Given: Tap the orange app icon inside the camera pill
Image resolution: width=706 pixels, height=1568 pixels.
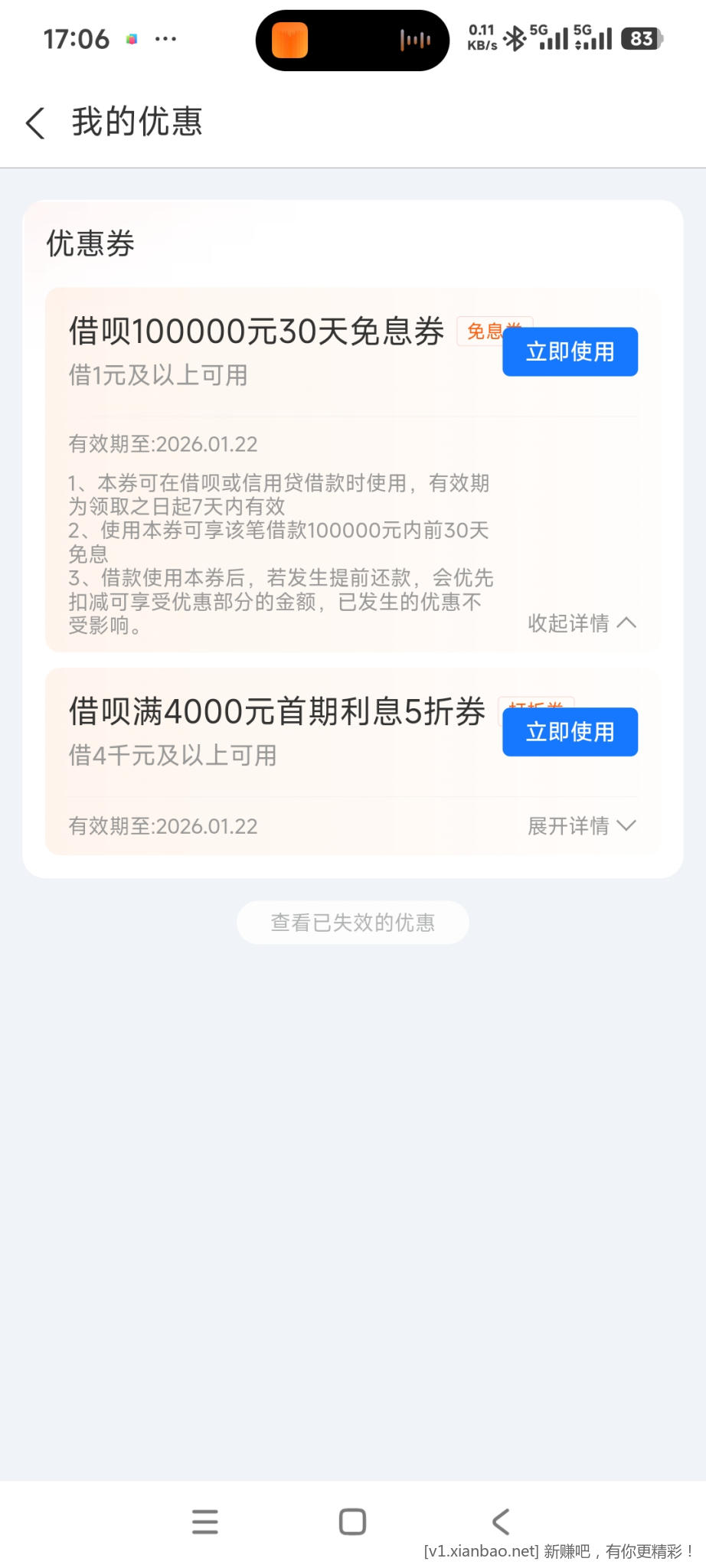Looking at the screenshot, I should tap(289, 41).
